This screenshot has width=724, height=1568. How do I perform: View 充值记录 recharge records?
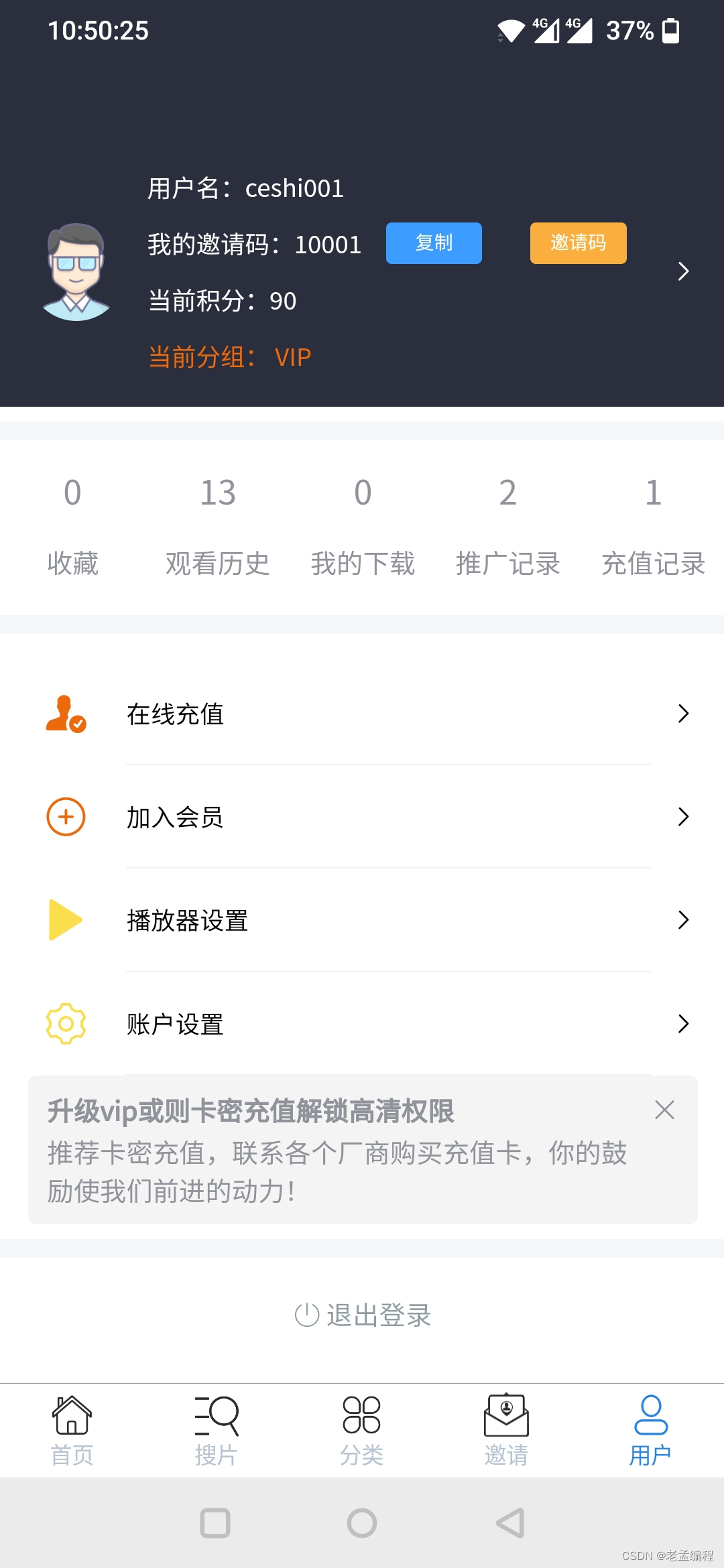[x=653, y=526]
